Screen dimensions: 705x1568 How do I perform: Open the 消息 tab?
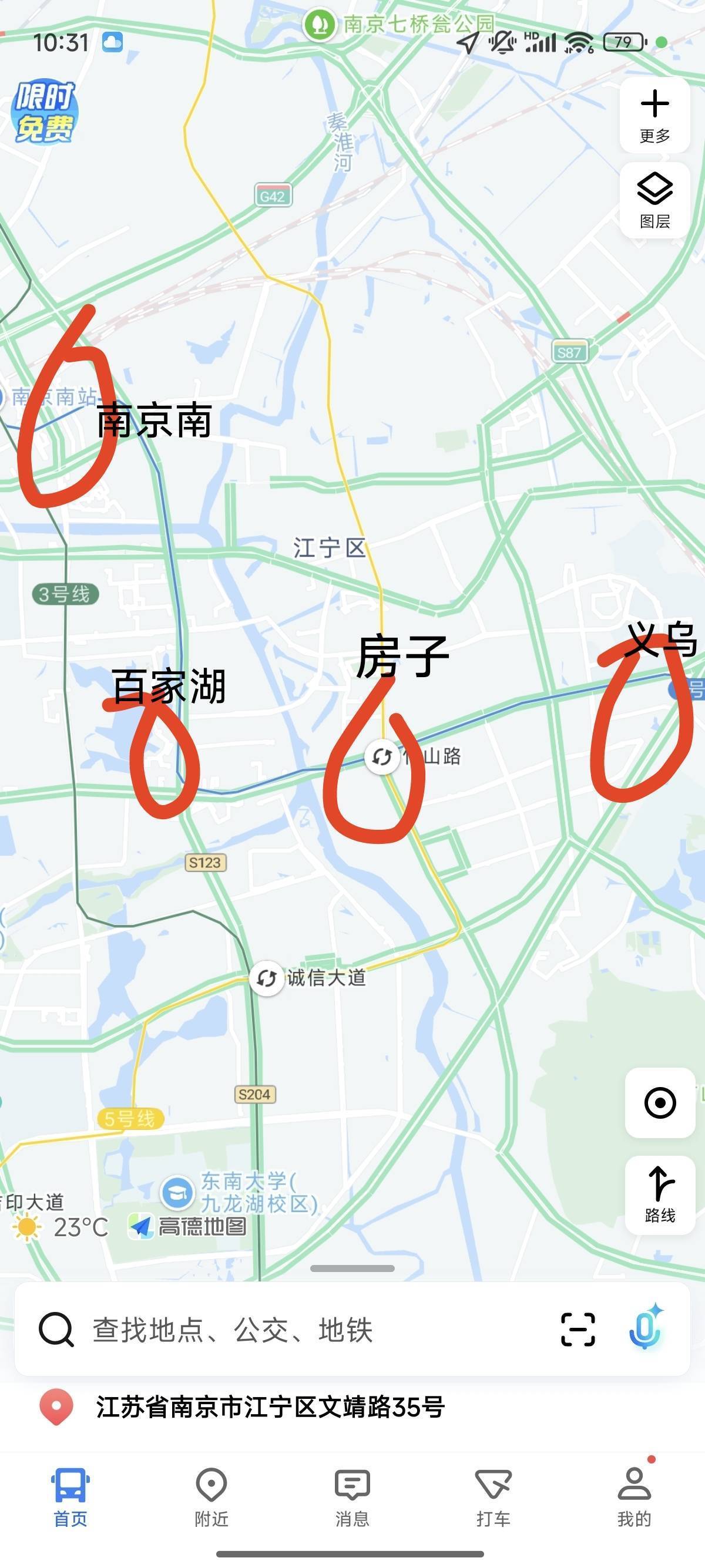pyautogui.click(x=352, y=1498)
